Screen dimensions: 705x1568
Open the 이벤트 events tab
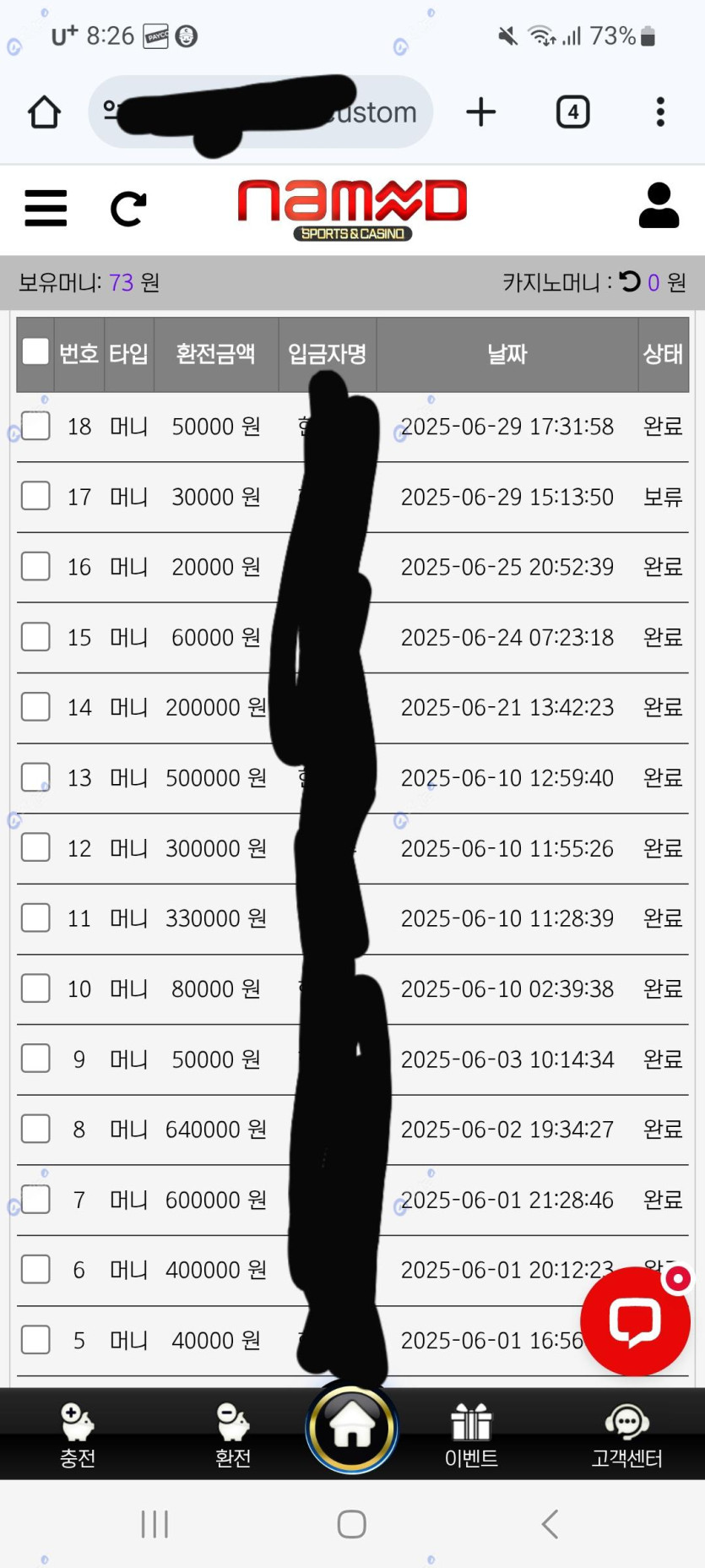coord(471,1435)
